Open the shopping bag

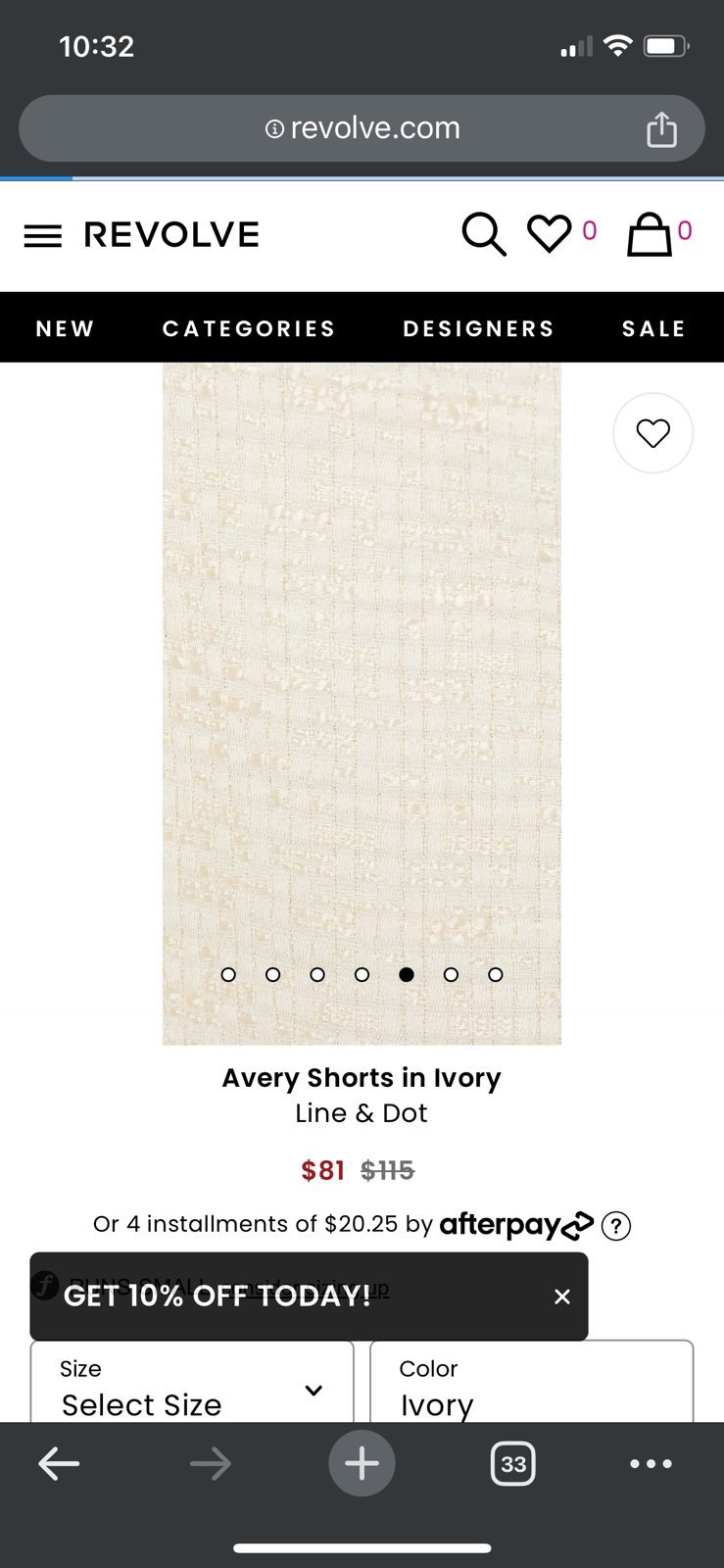click(650, 234)
